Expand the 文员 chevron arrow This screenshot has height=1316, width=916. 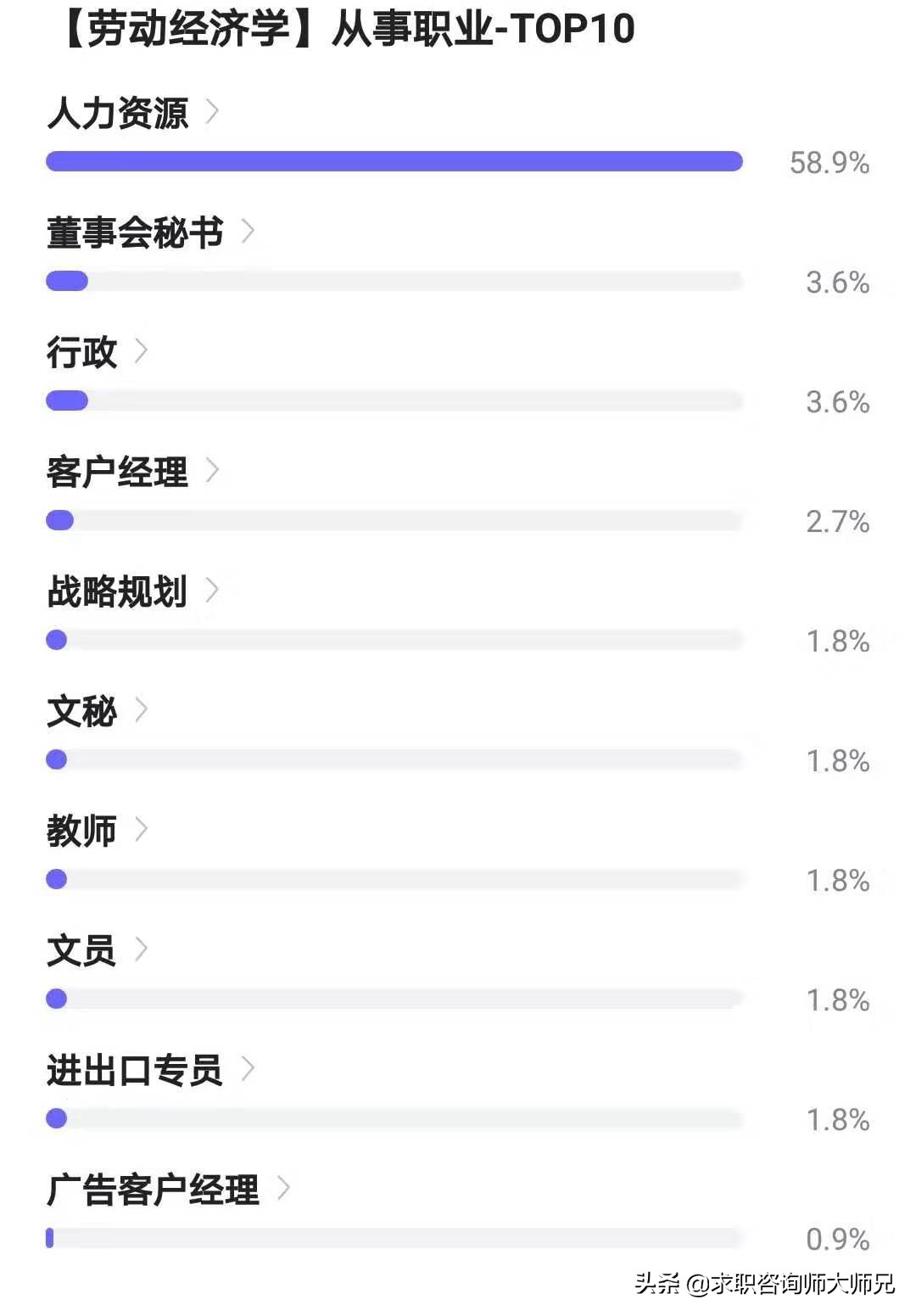click(142, 948)
